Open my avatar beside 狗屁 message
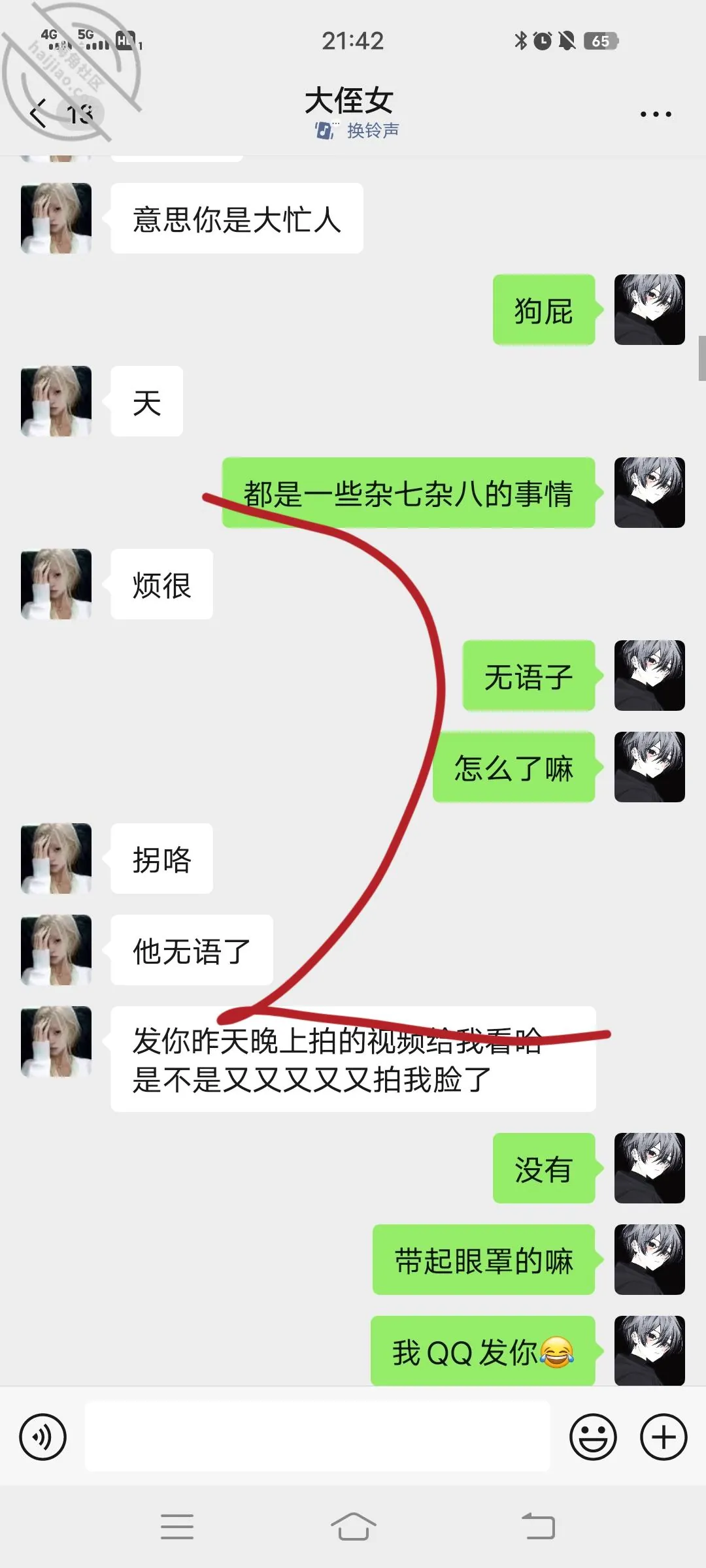Image resolution: width=706 pixels, height=1568 pixels. point(650,310)
